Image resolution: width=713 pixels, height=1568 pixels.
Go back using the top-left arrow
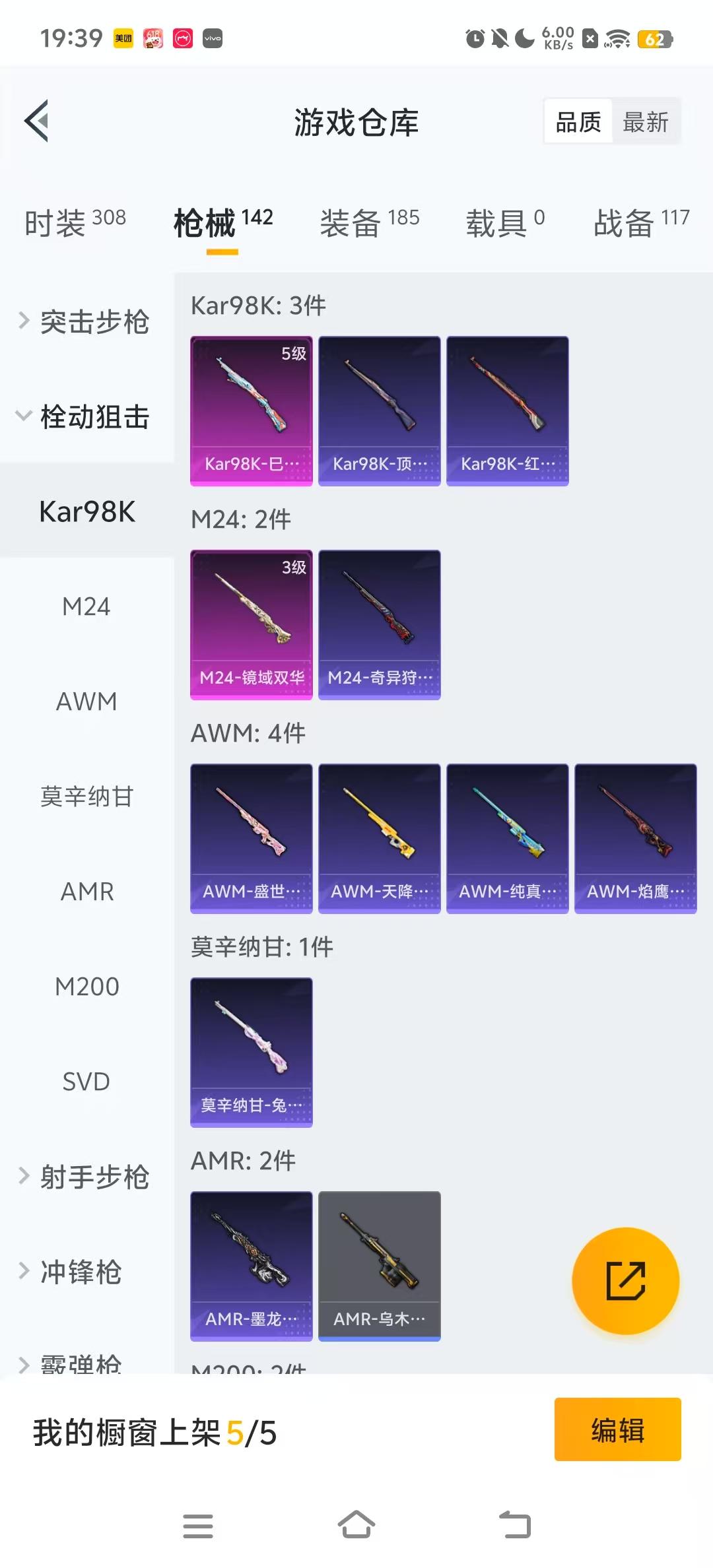(37, 121)
